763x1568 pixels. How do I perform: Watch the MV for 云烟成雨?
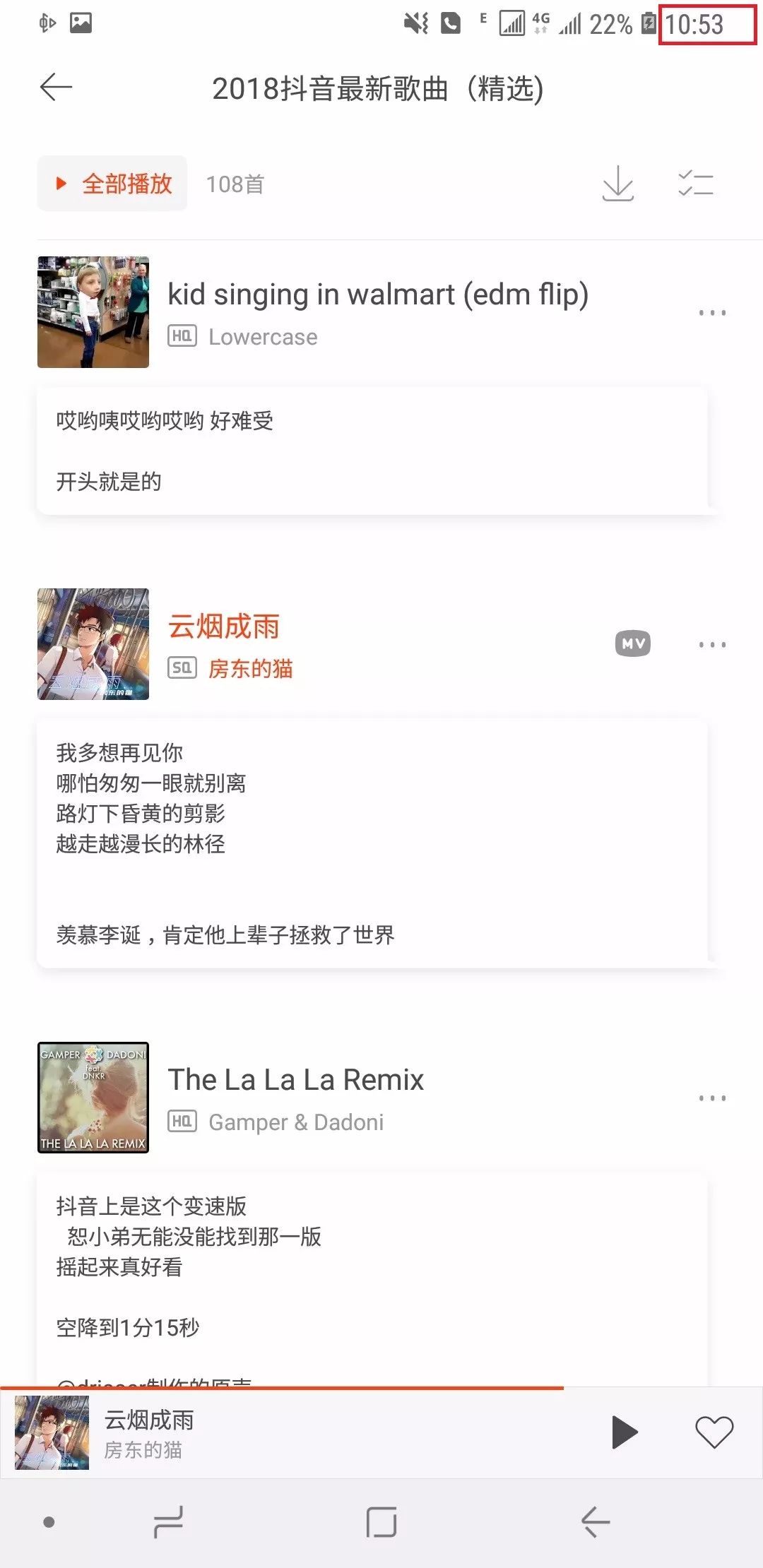(x=632, y=643)
